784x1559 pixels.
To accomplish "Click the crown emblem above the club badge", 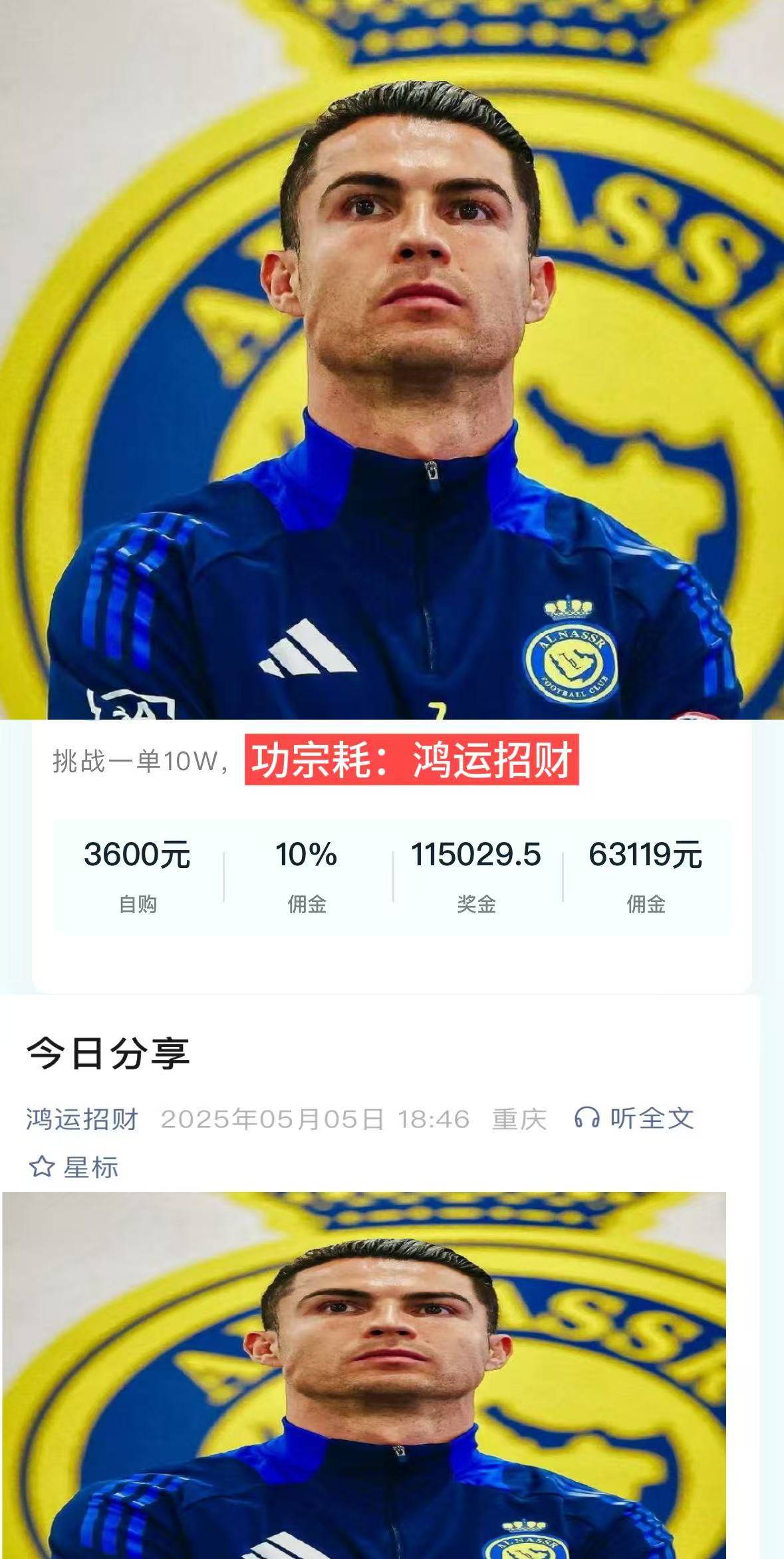I will click(567, 607).
